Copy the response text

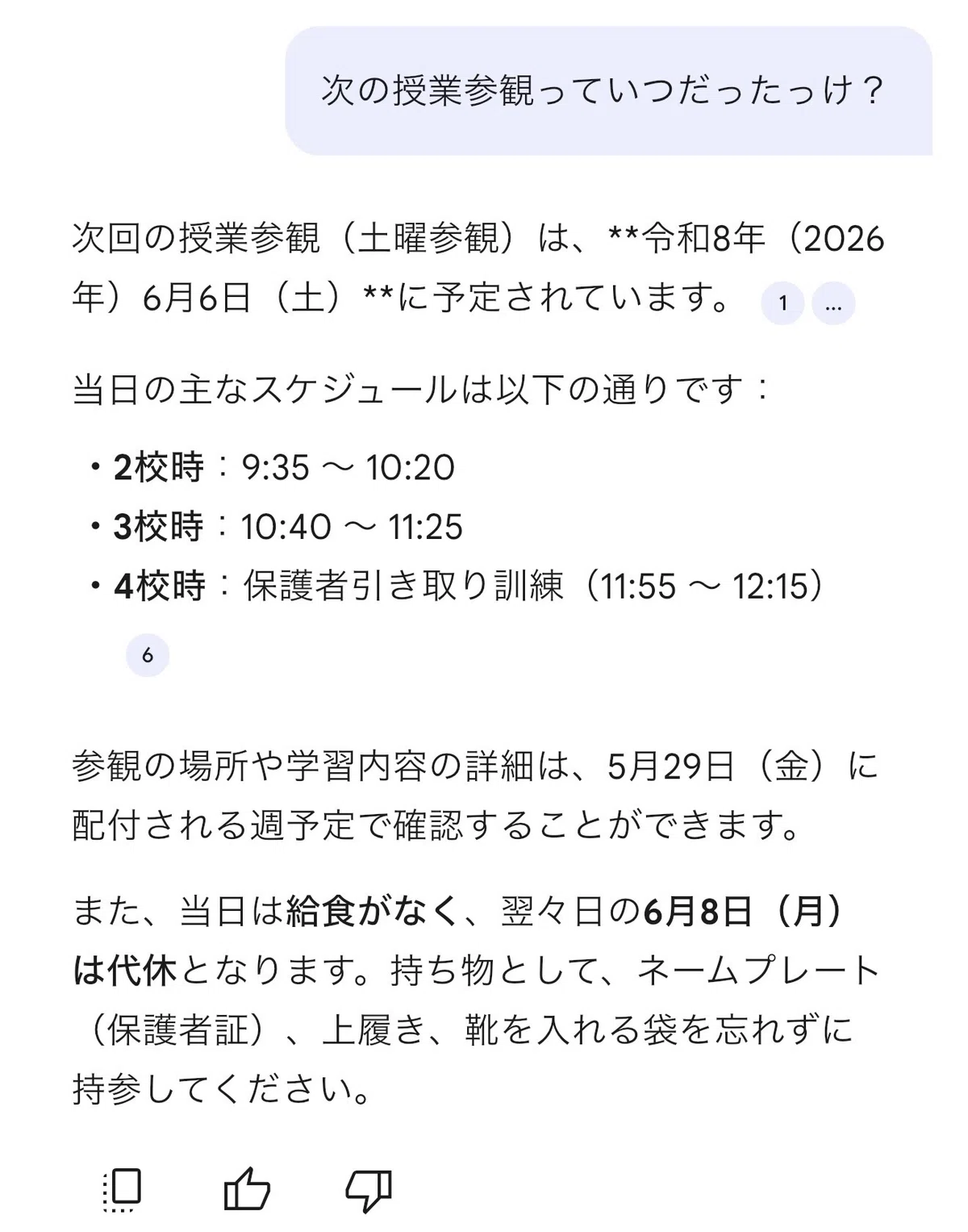[123, 1189]
